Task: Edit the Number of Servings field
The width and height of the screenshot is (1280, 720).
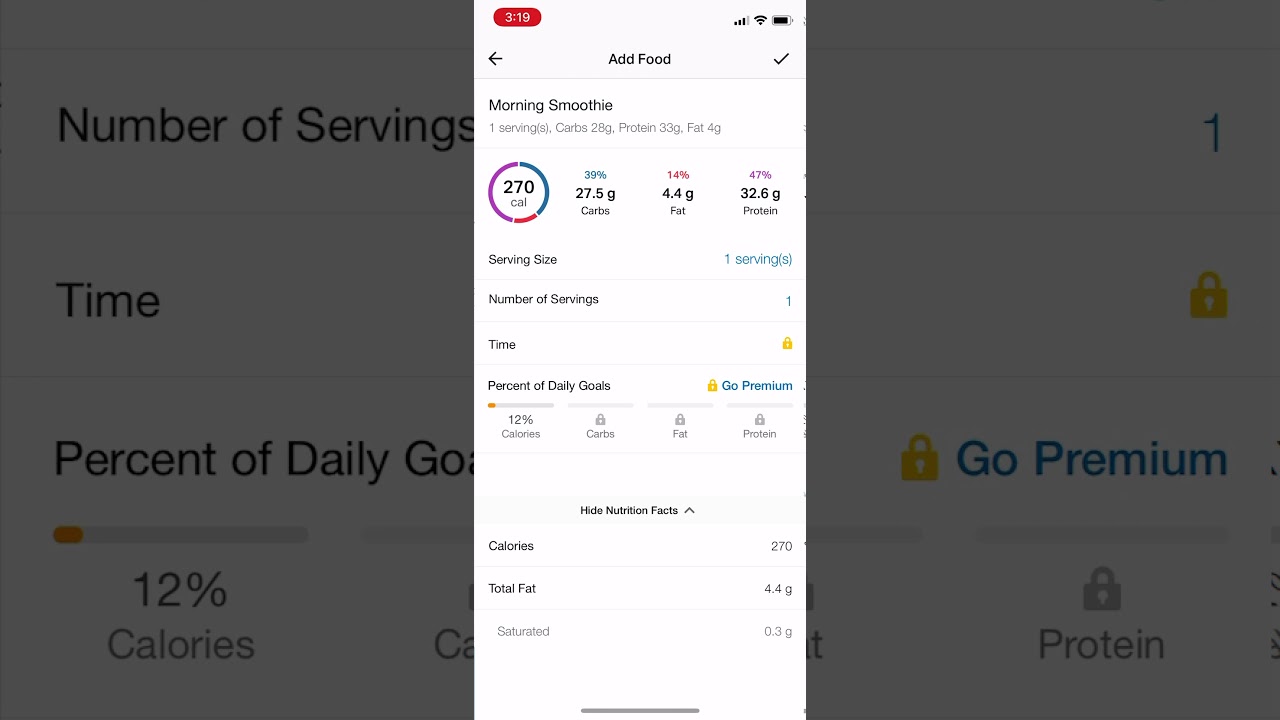Action: (x=787, y=301)
